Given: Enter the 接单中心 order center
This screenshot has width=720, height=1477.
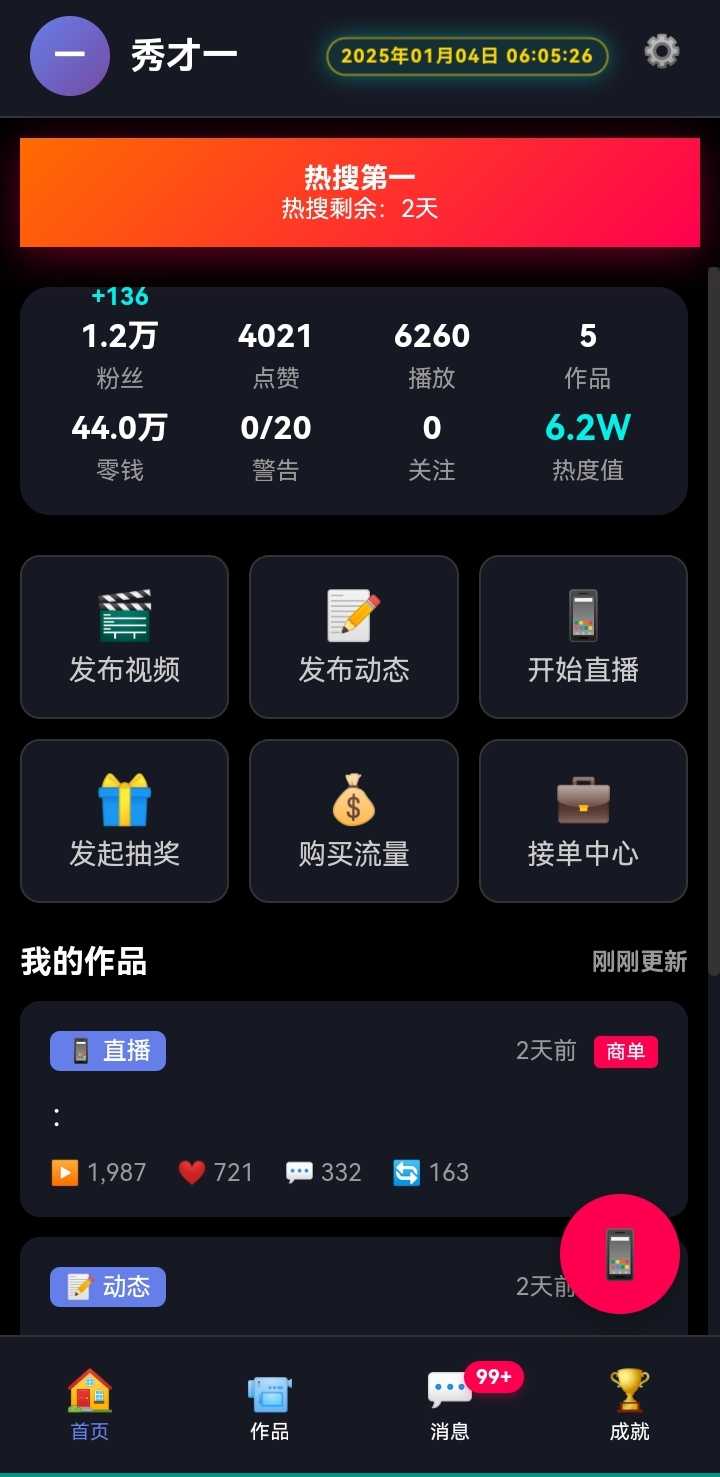Looking at the screenshot, I should (583, 821).
